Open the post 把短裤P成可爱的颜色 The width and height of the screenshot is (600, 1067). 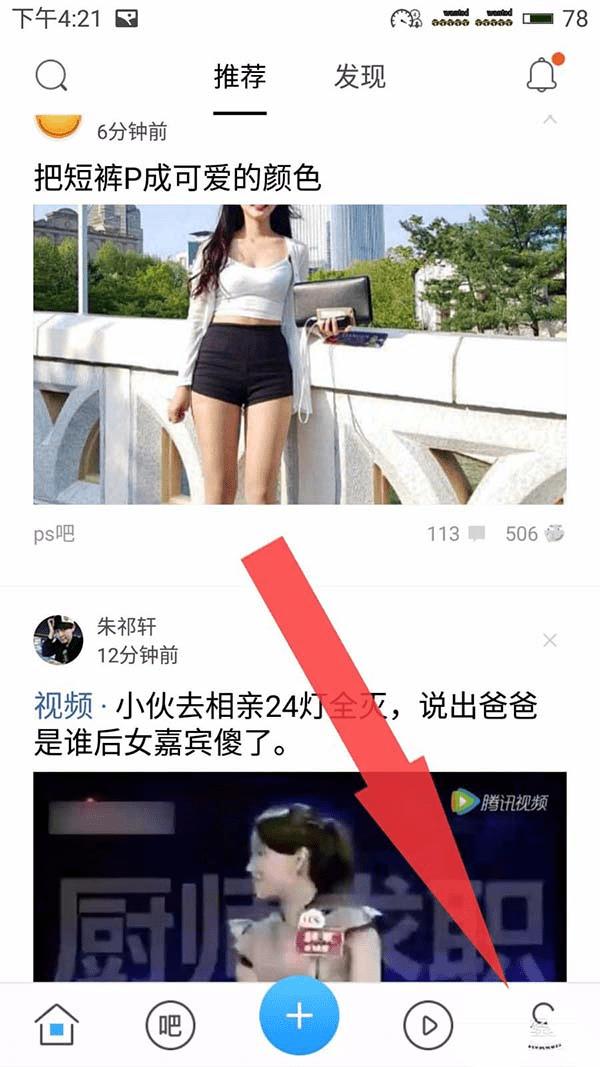(x=177, y=178)
